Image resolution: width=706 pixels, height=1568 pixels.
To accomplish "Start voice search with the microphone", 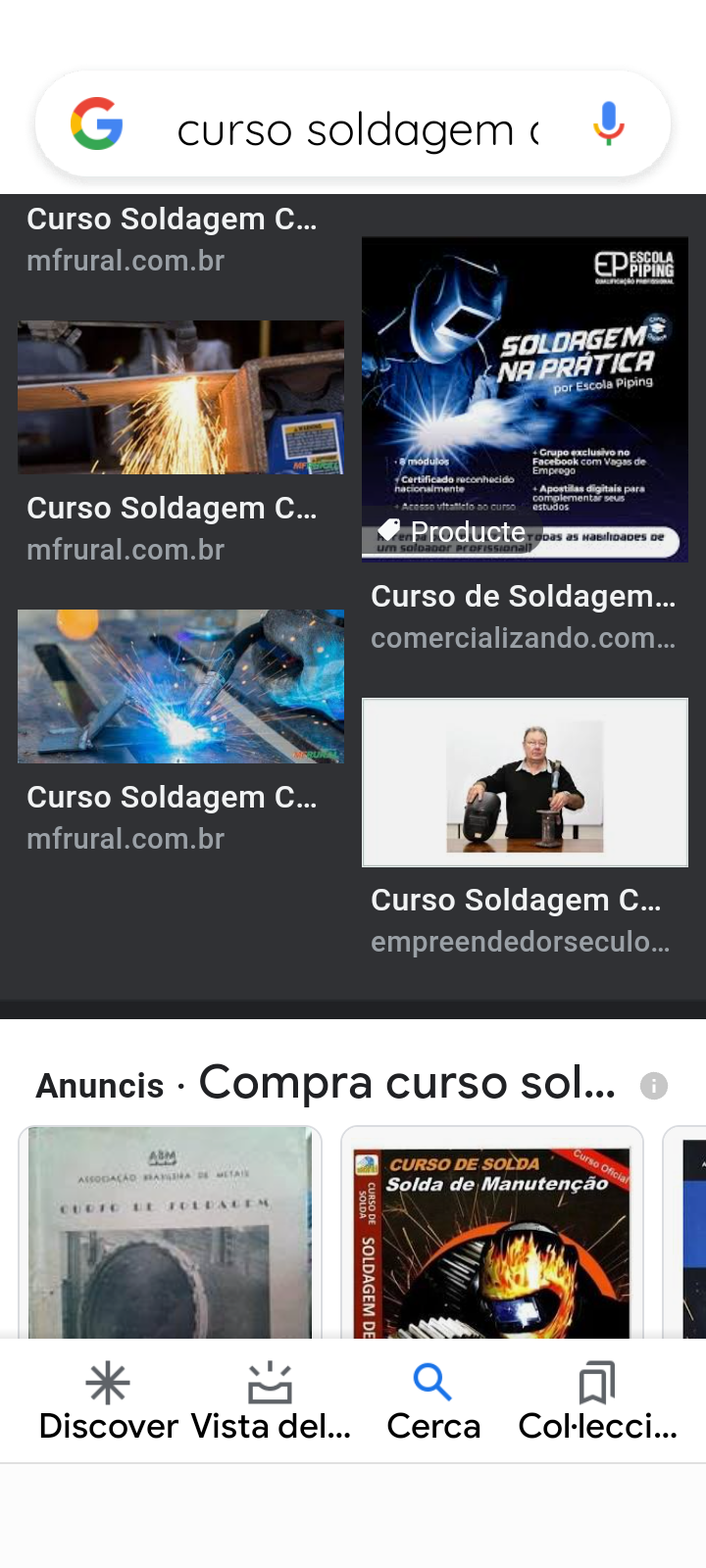I will pos(609,124).
